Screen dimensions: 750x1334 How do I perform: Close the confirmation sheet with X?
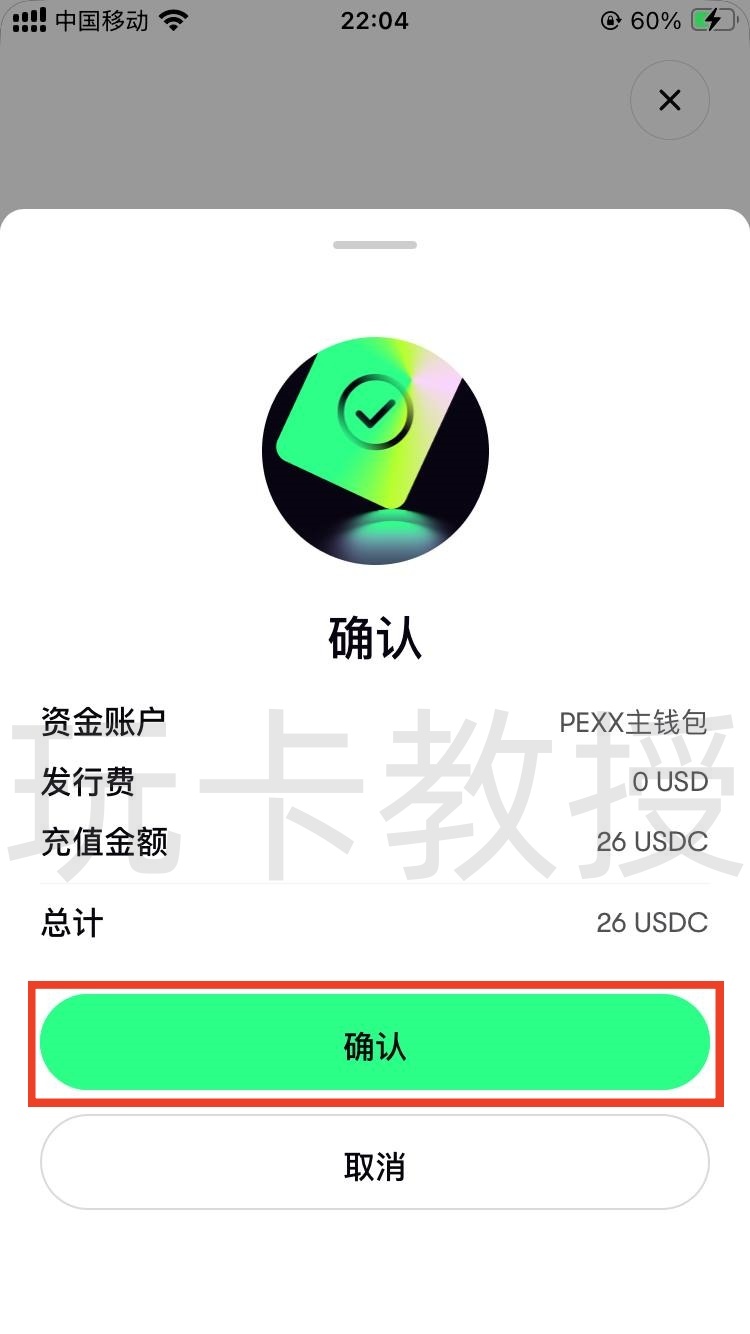tap(669, 100)
